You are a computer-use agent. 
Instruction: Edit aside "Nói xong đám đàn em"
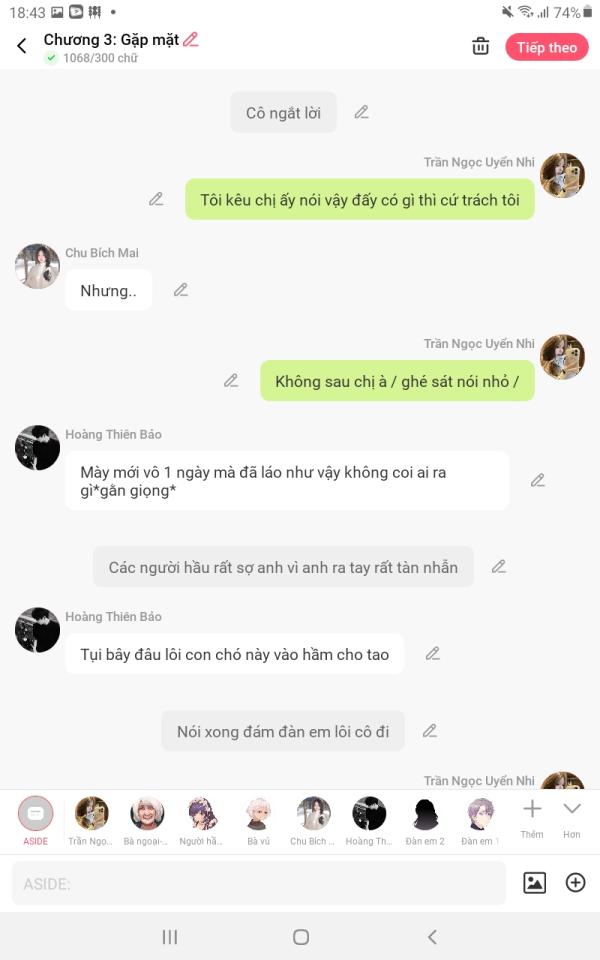click(x=430, y=730)
